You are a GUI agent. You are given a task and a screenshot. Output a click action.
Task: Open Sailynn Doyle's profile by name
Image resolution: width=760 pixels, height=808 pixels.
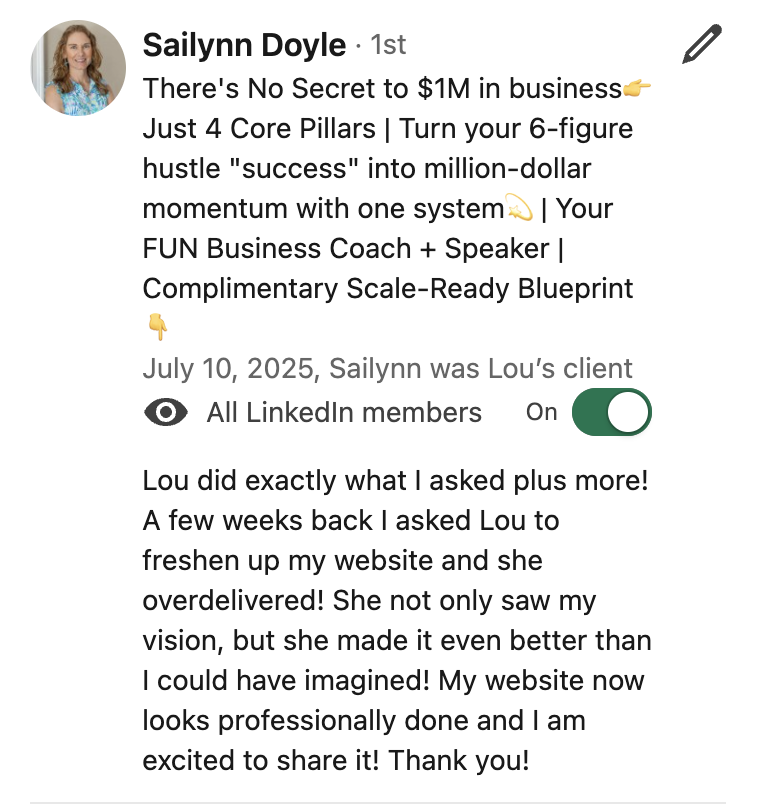(244, 45)
